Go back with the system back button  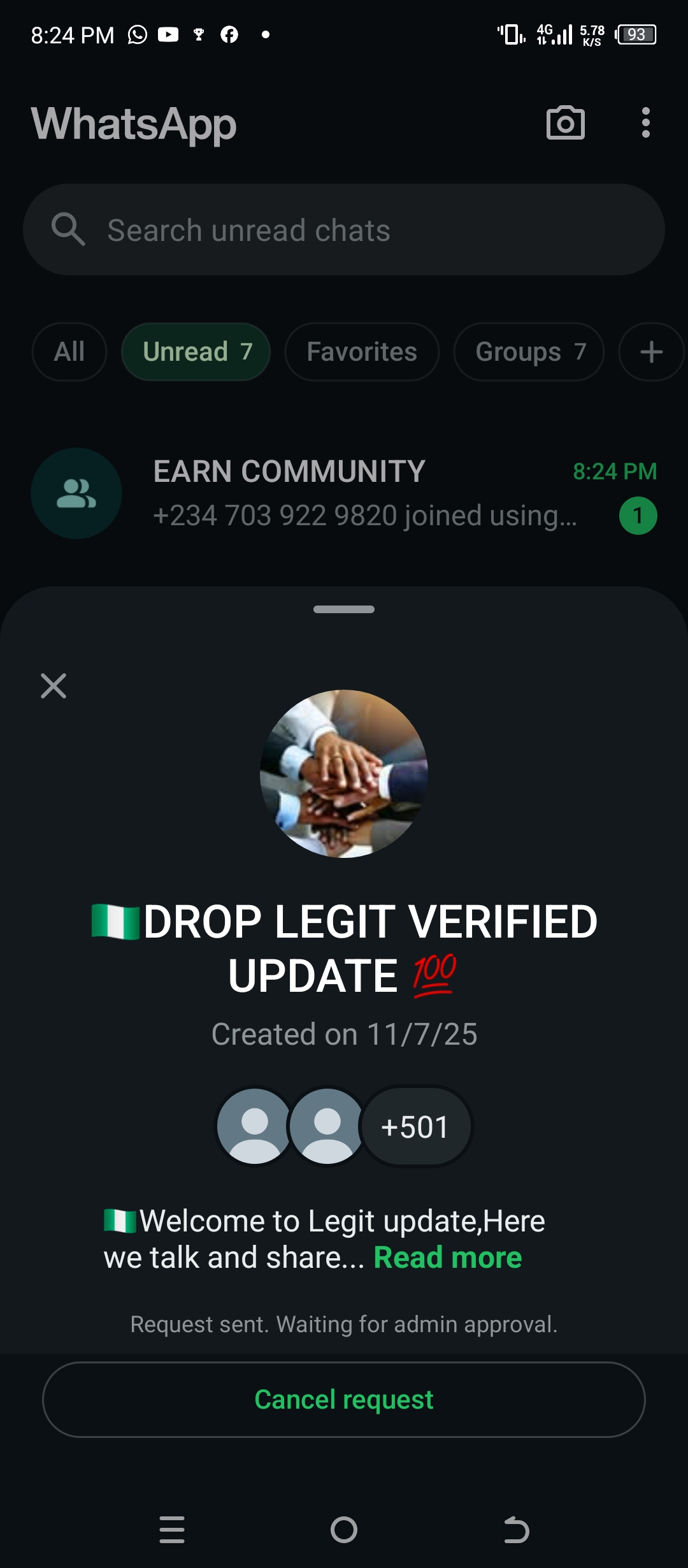click(516, 1530)
